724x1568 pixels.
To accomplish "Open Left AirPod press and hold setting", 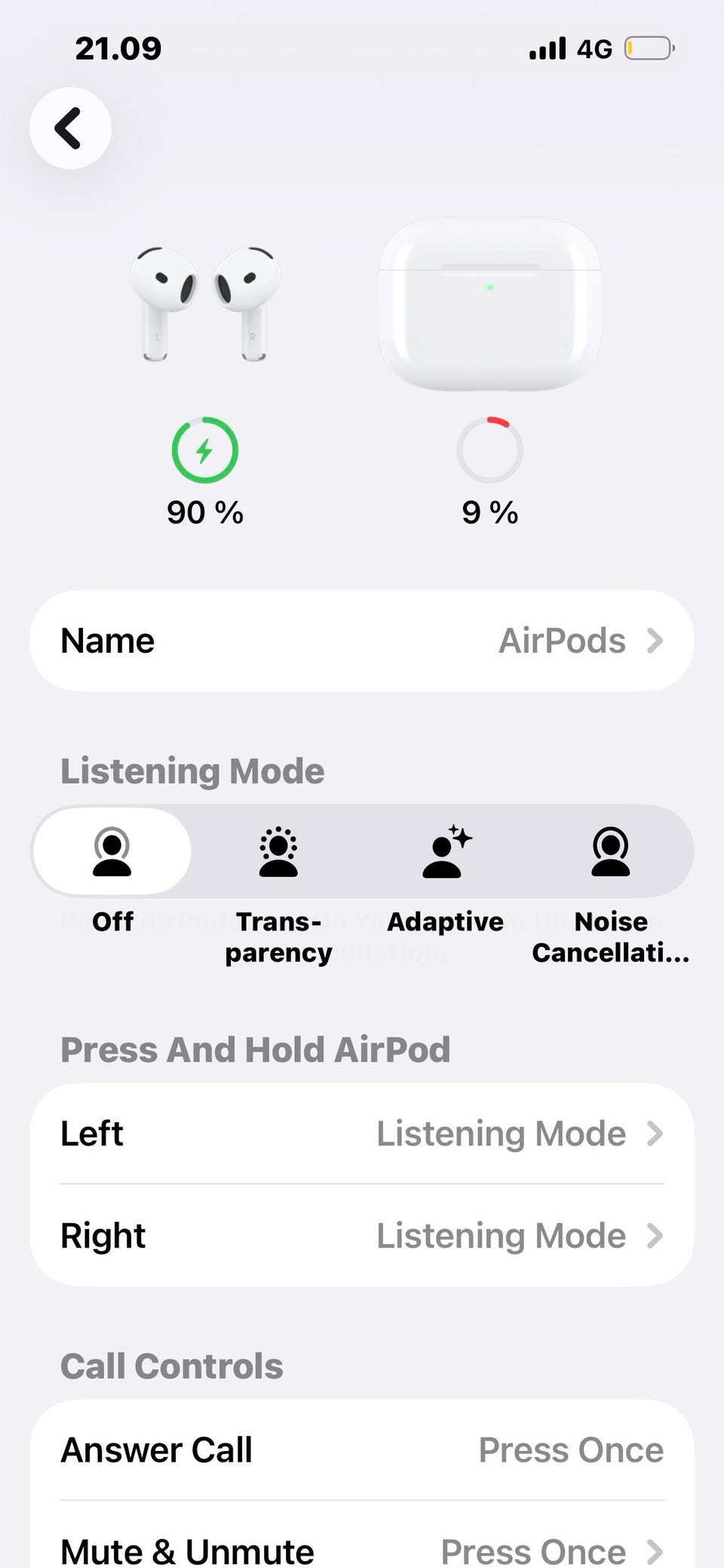I will 362,1133.
